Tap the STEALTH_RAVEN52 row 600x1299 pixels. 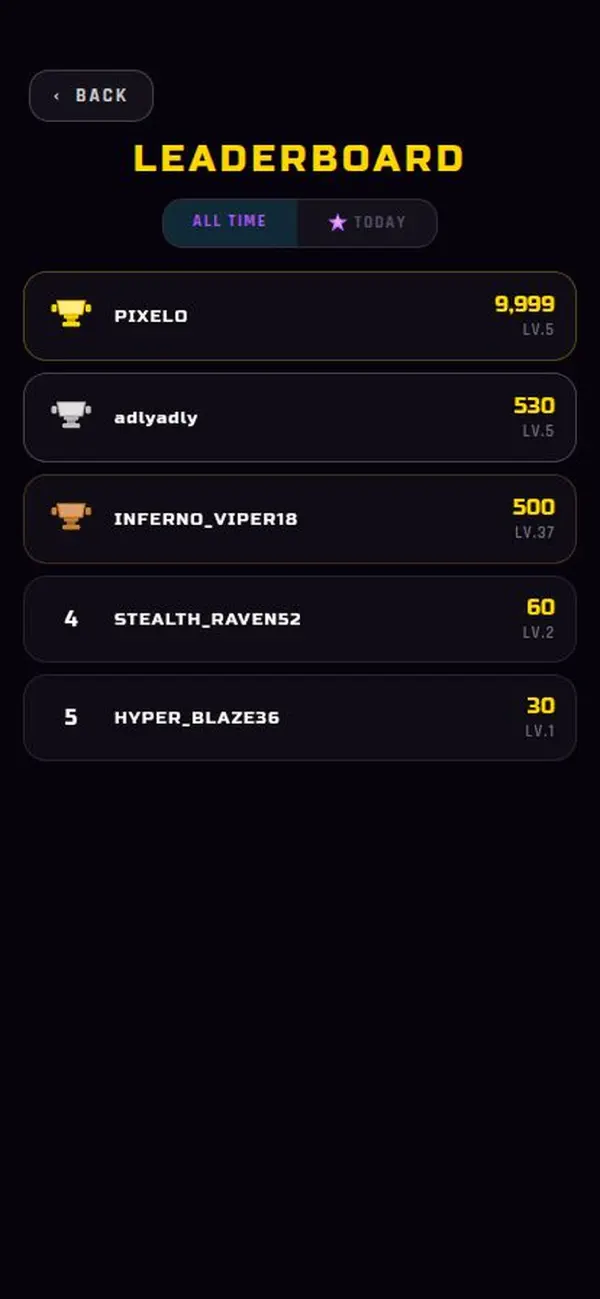tap(300, 619)
